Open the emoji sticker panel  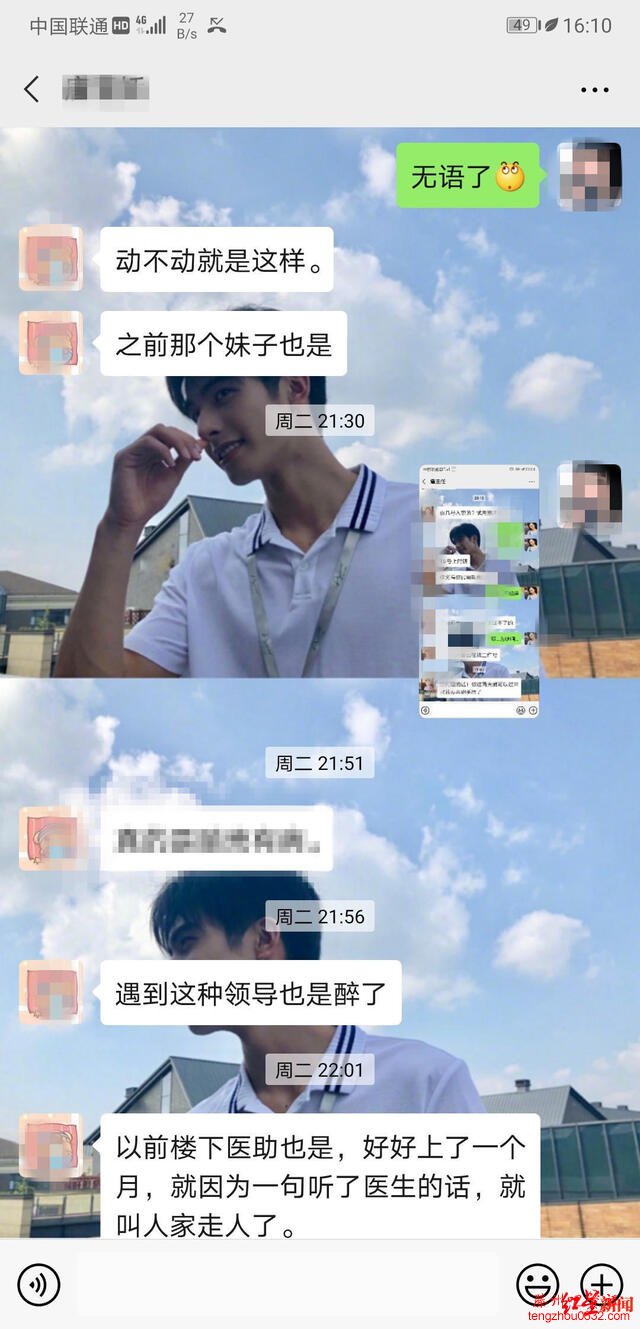click(x=537, y=1285)
